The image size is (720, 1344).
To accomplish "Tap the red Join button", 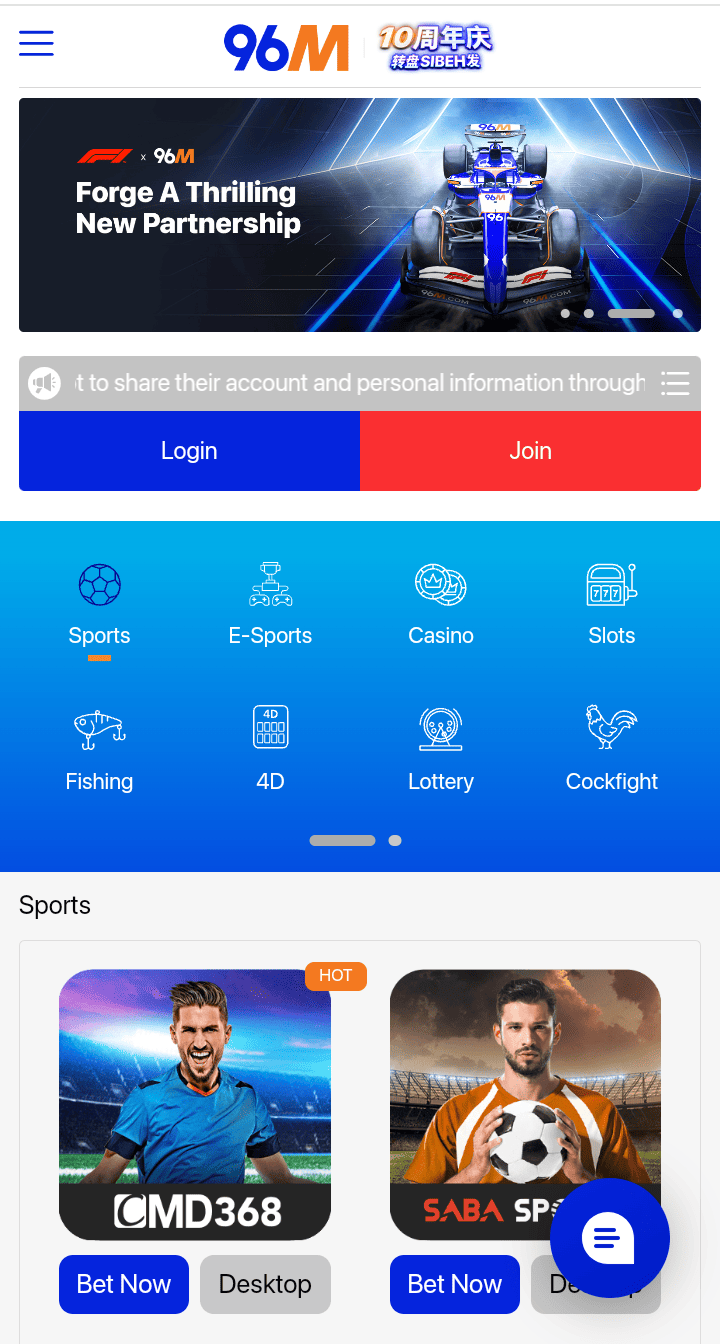I will [530, 451].
